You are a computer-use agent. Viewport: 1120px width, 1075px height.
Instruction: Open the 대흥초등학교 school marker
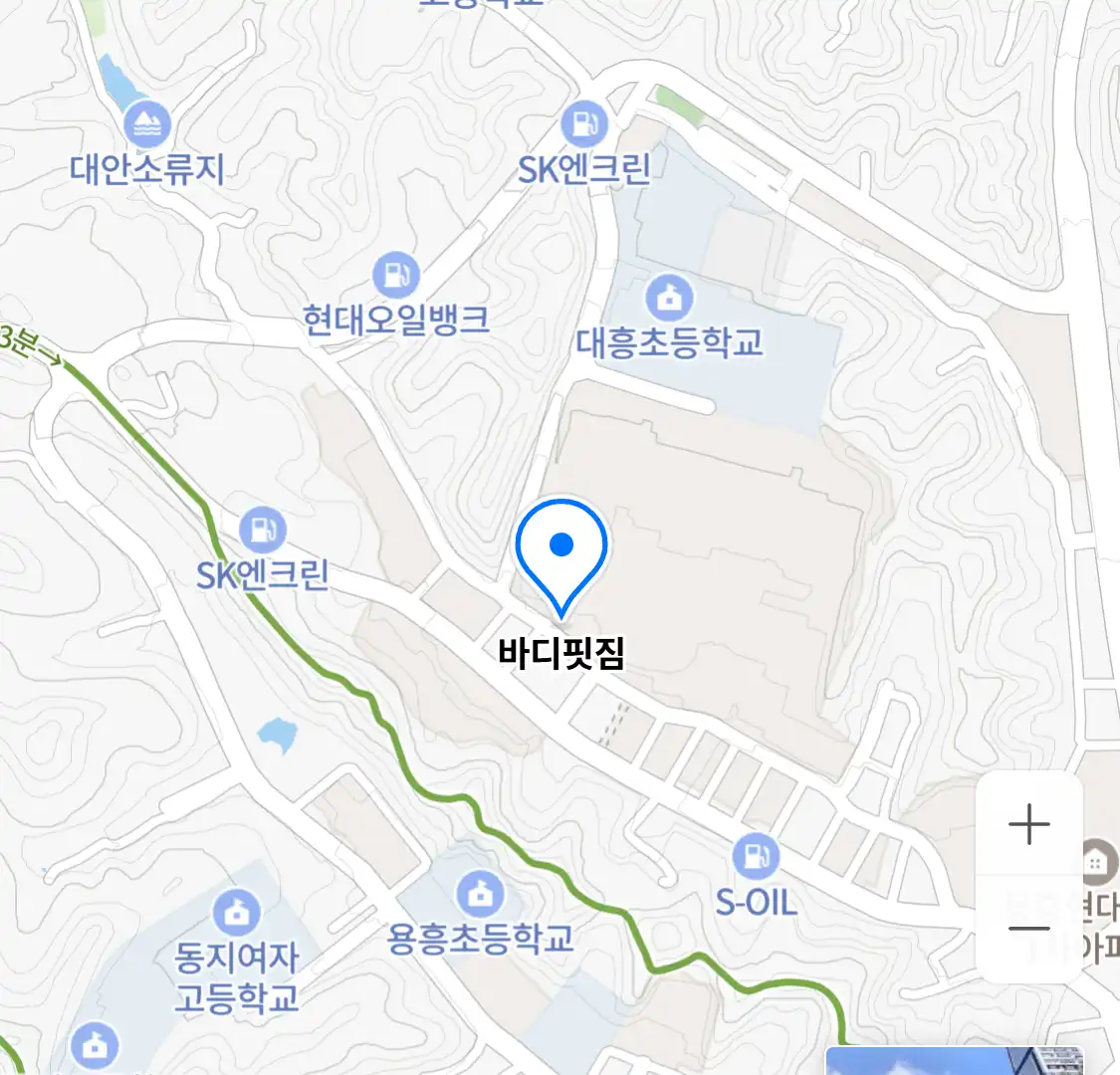click(x=669, y=297)
